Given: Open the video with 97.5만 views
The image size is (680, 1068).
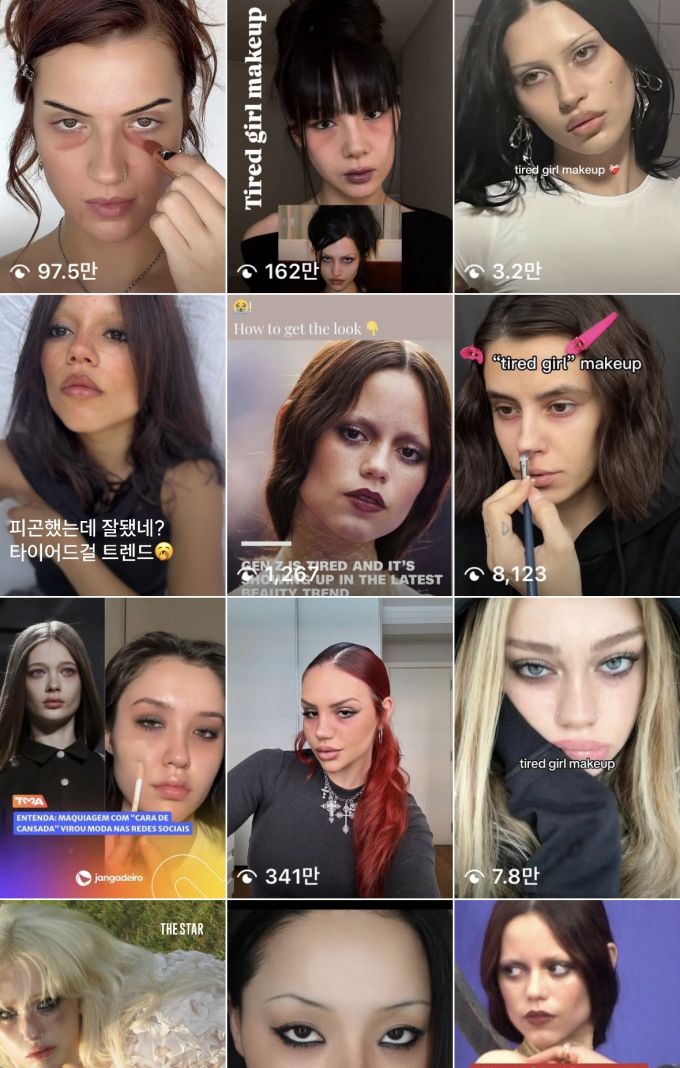Looking at the screenshot, I should pos(112,146).
